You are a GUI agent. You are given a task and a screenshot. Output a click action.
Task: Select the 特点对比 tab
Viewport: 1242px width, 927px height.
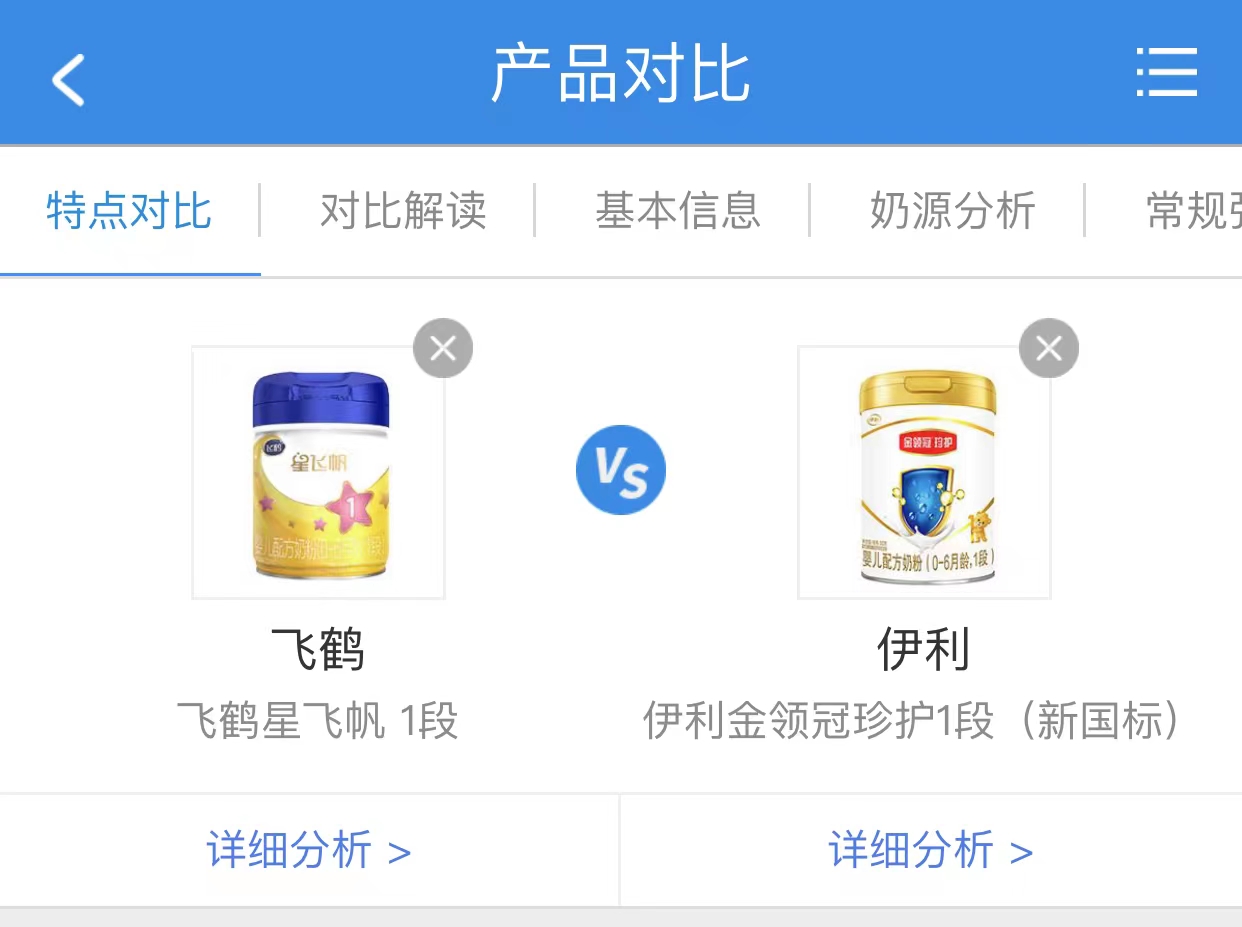point(129,211)
